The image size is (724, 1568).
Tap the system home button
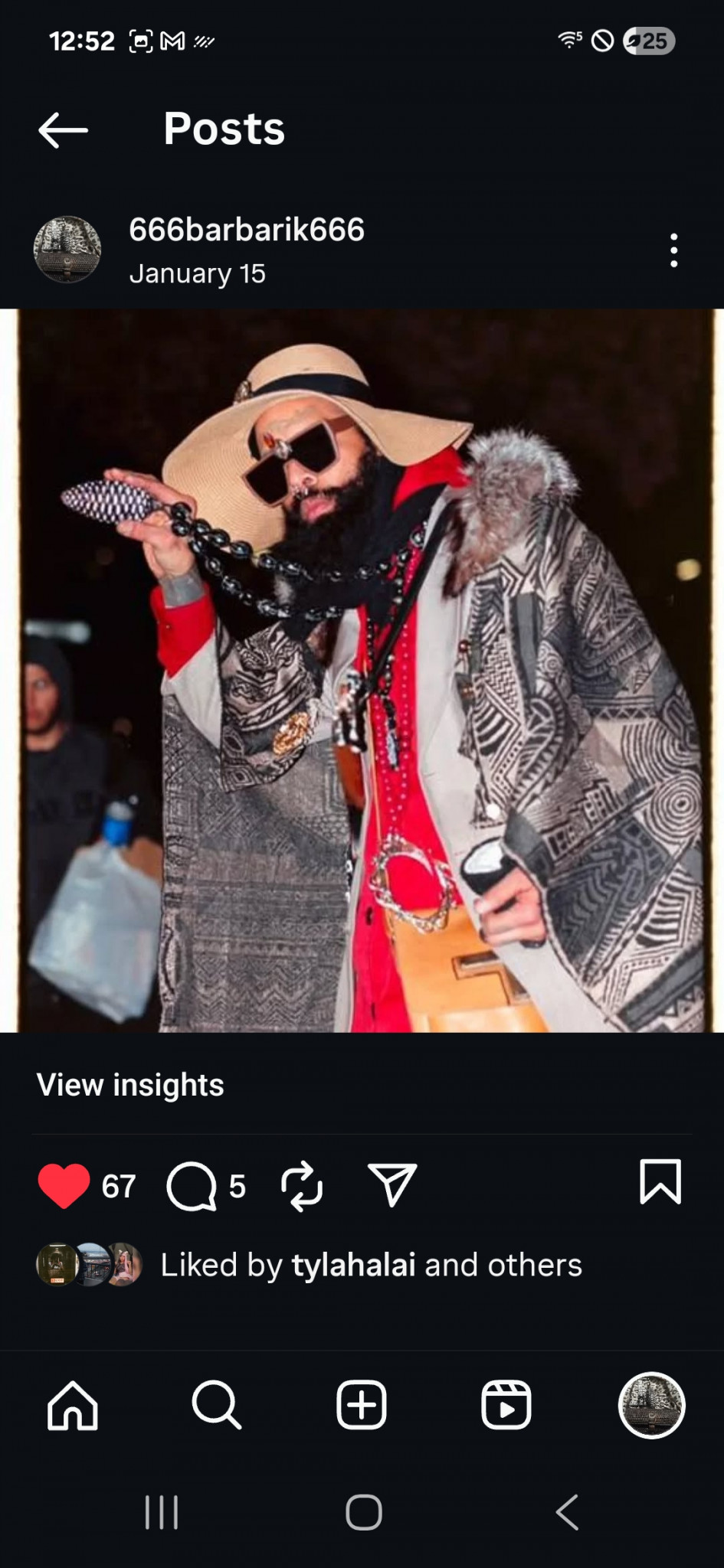tap(363, 1512)
